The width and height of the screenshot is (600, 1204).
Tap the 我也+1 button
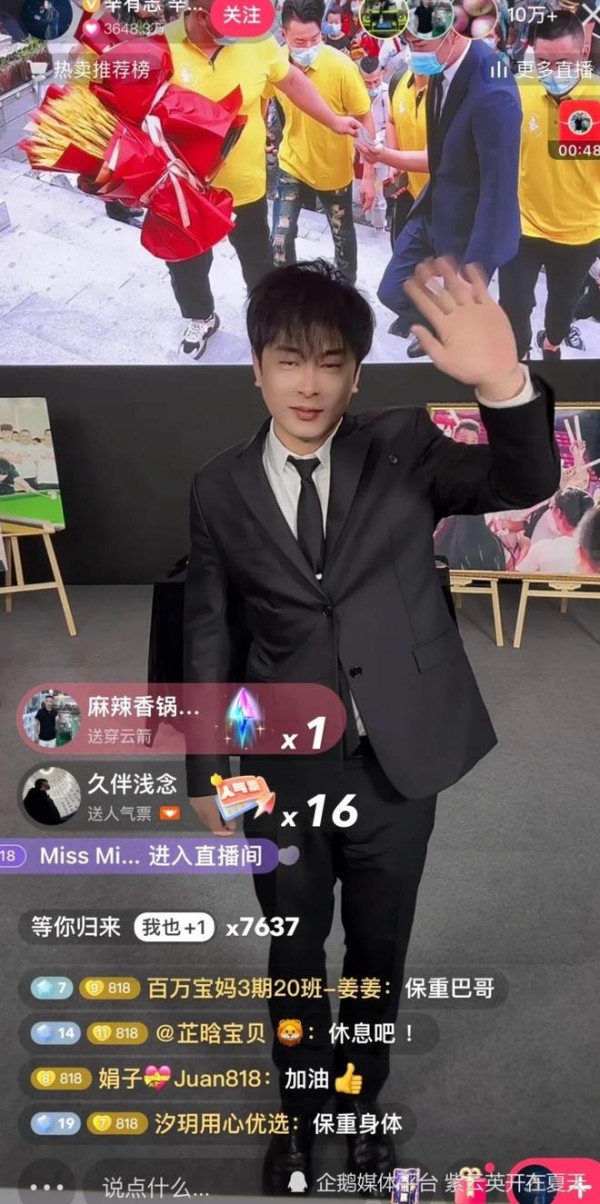[174, 927]
